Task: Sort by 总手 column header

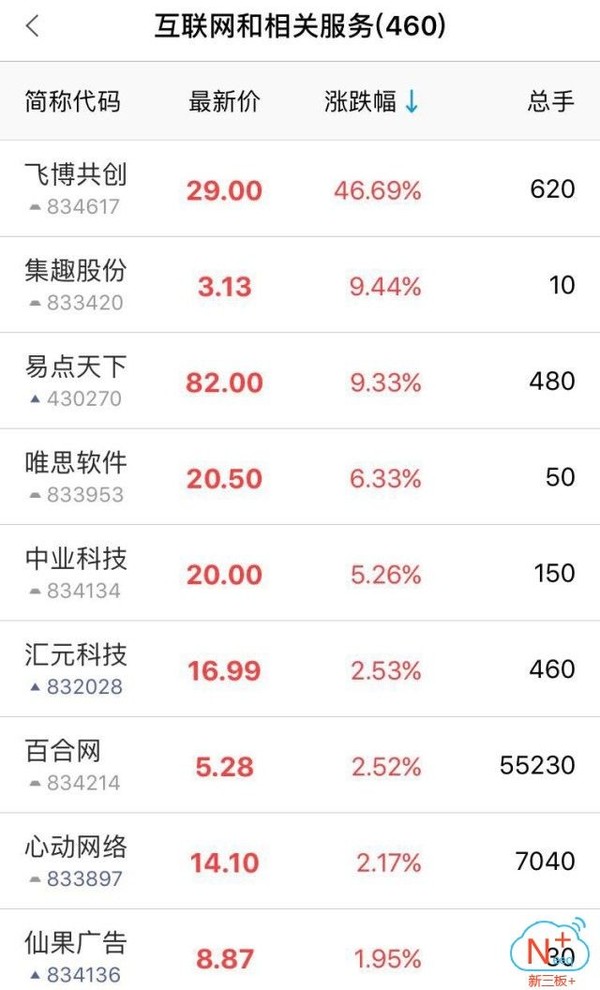Action: pyautogui.click(x=551, y=101)
